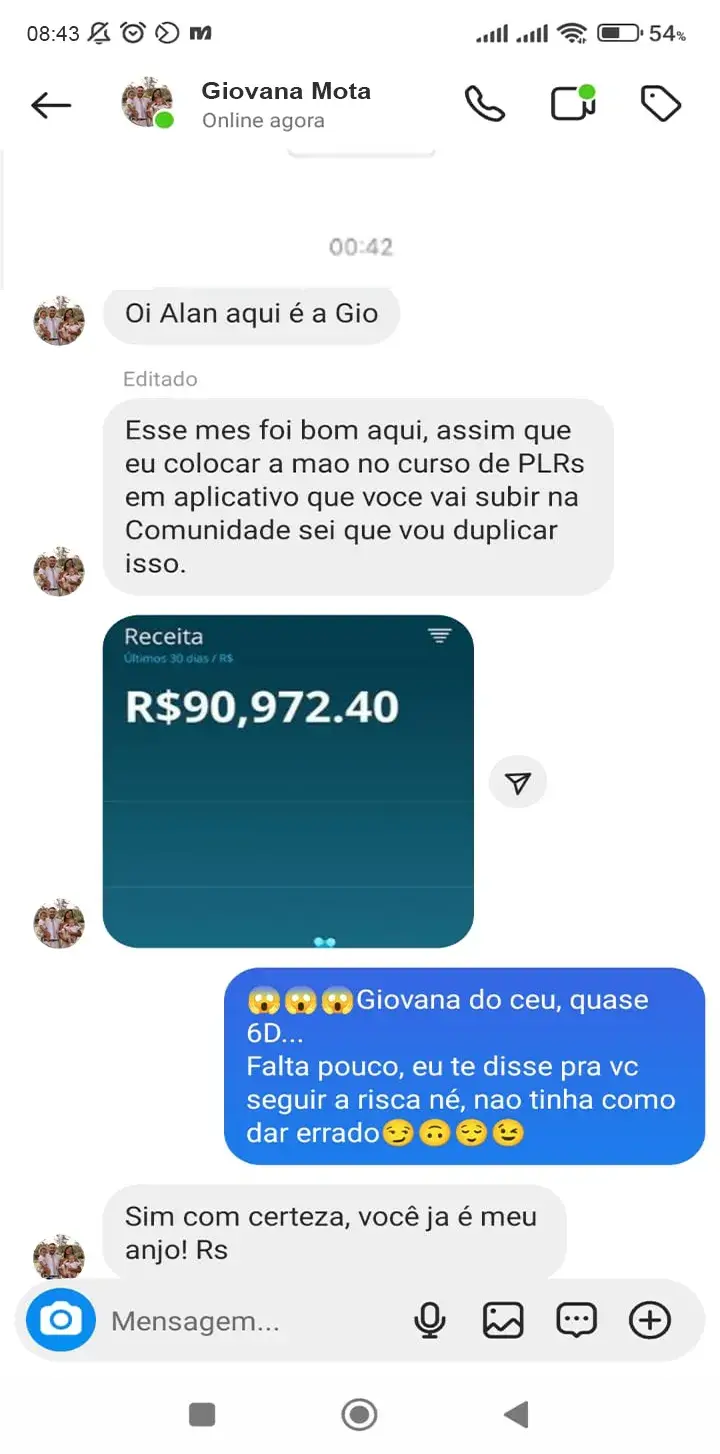Tap the system back triangle

click(x=516, y=1414)
